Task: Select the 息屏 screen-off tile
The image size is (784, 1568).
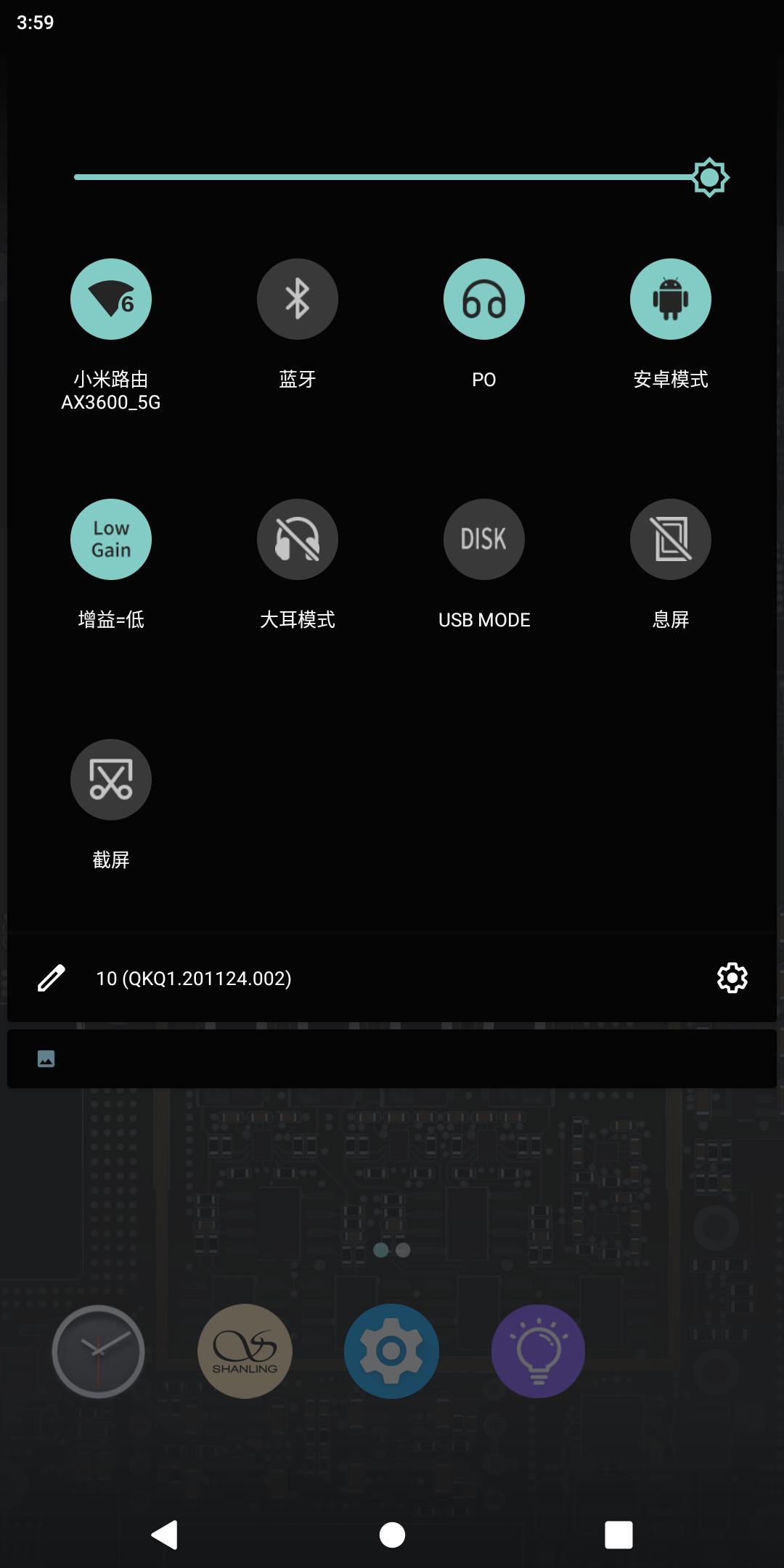Action: pos(670,539)
